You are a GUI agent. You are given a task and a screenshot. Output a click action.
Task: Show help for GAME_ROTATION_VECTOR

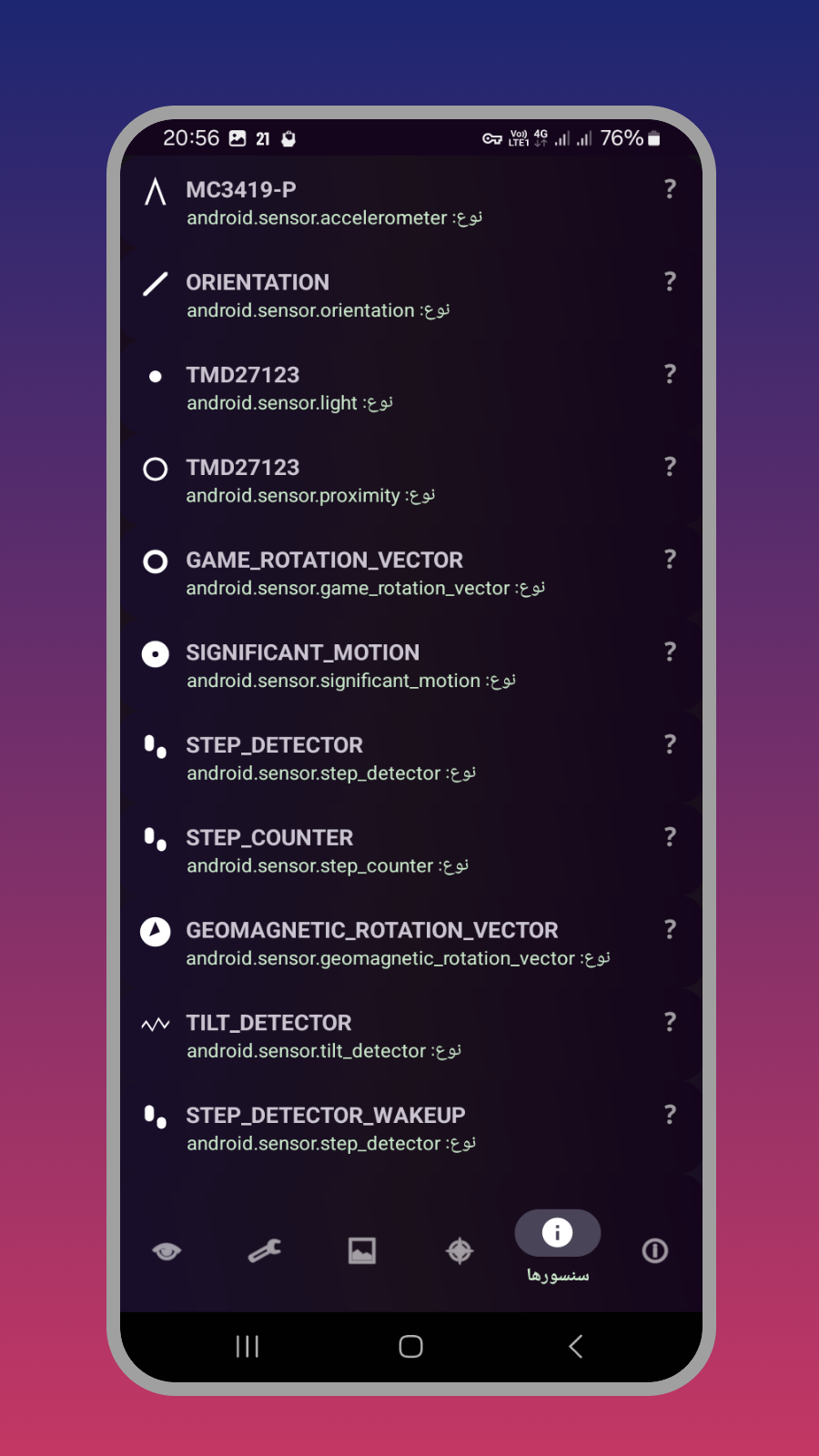(x=670, y=560)
